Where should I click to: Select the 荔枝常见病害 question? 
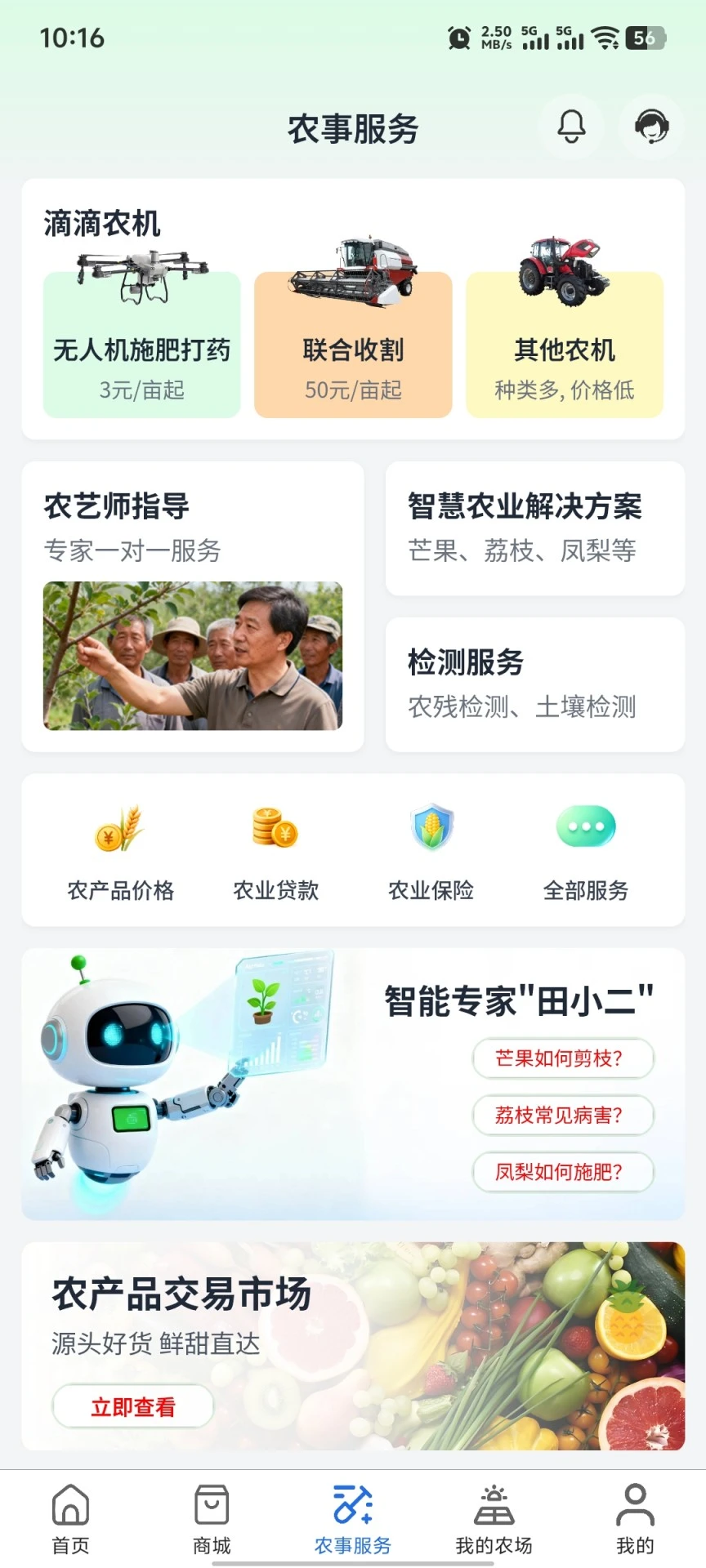[563, 1116]
